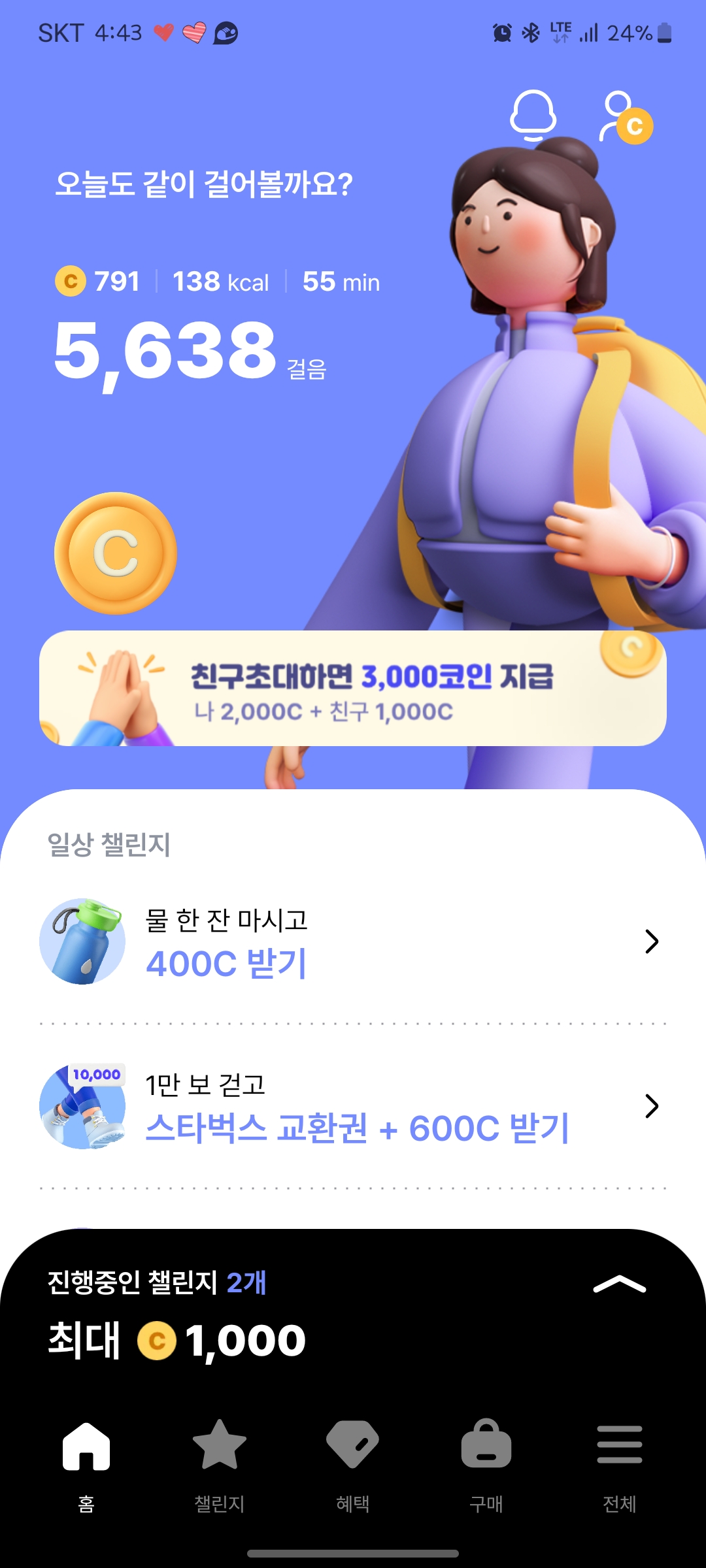
Task: Open the notifications bell
Action: [x=533, y=116]
